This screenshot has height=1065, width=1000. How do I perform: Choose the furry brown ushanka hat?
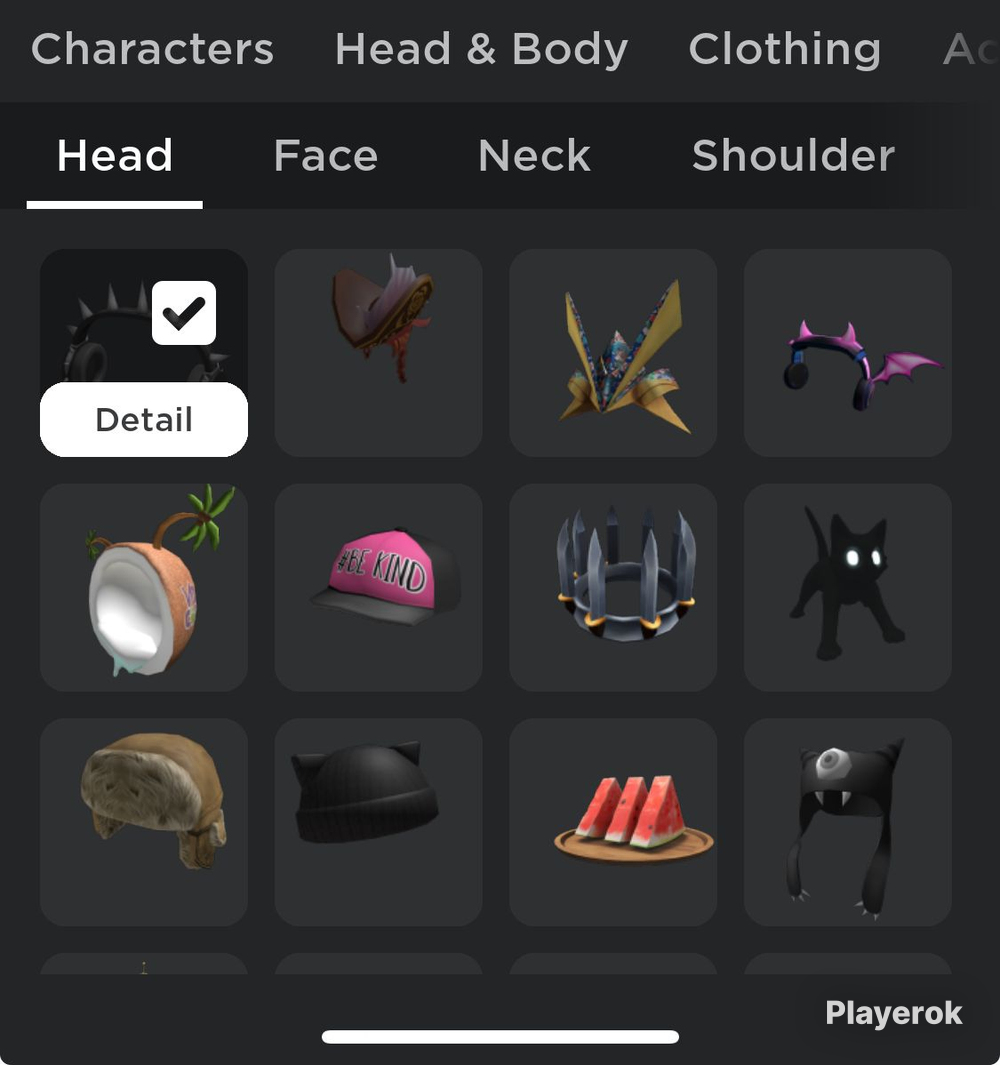click(144, 823)
